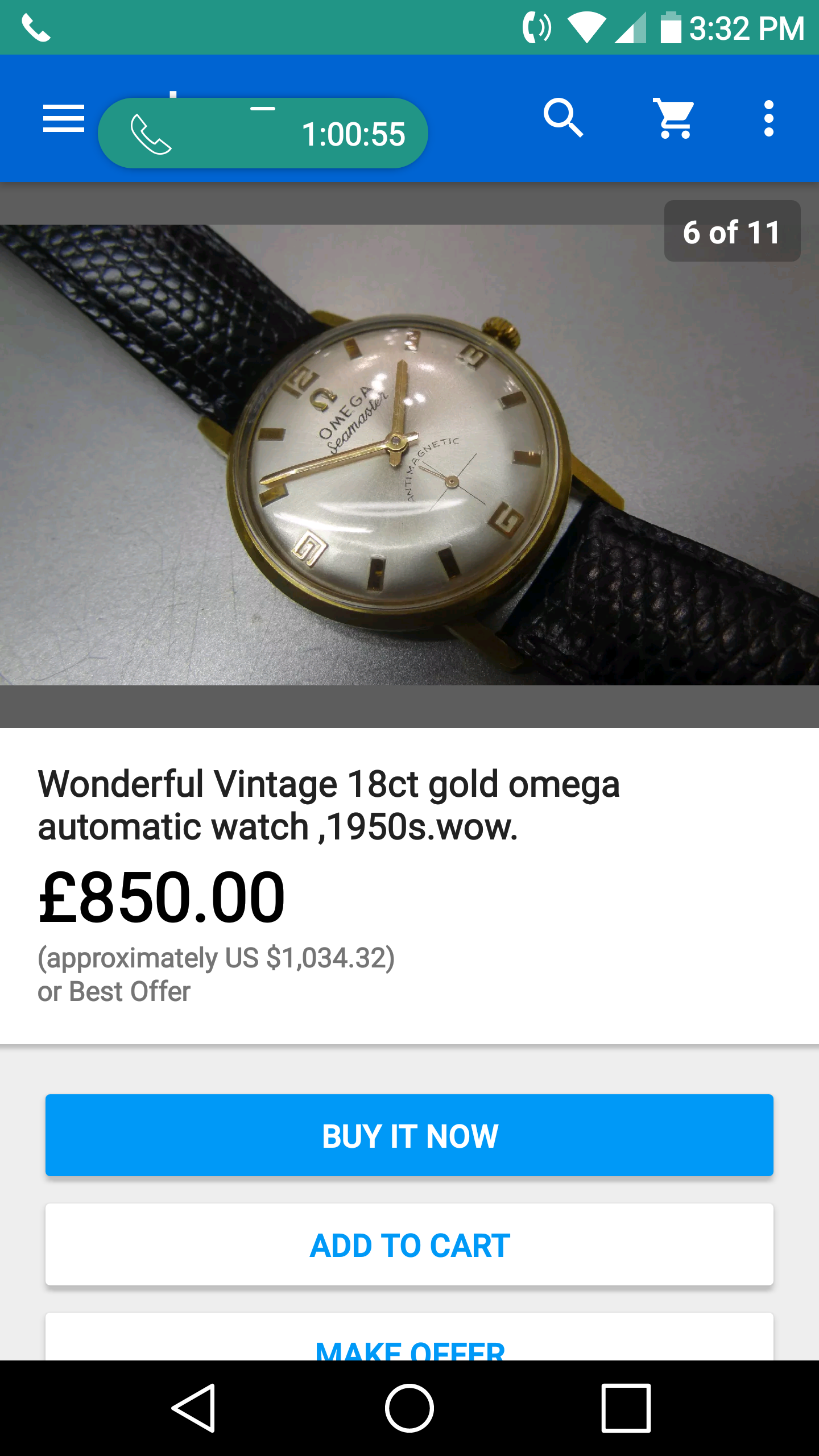View the Omega watch photo full screen
Viewport: 819px width, 1456px height.
(409, 455)
